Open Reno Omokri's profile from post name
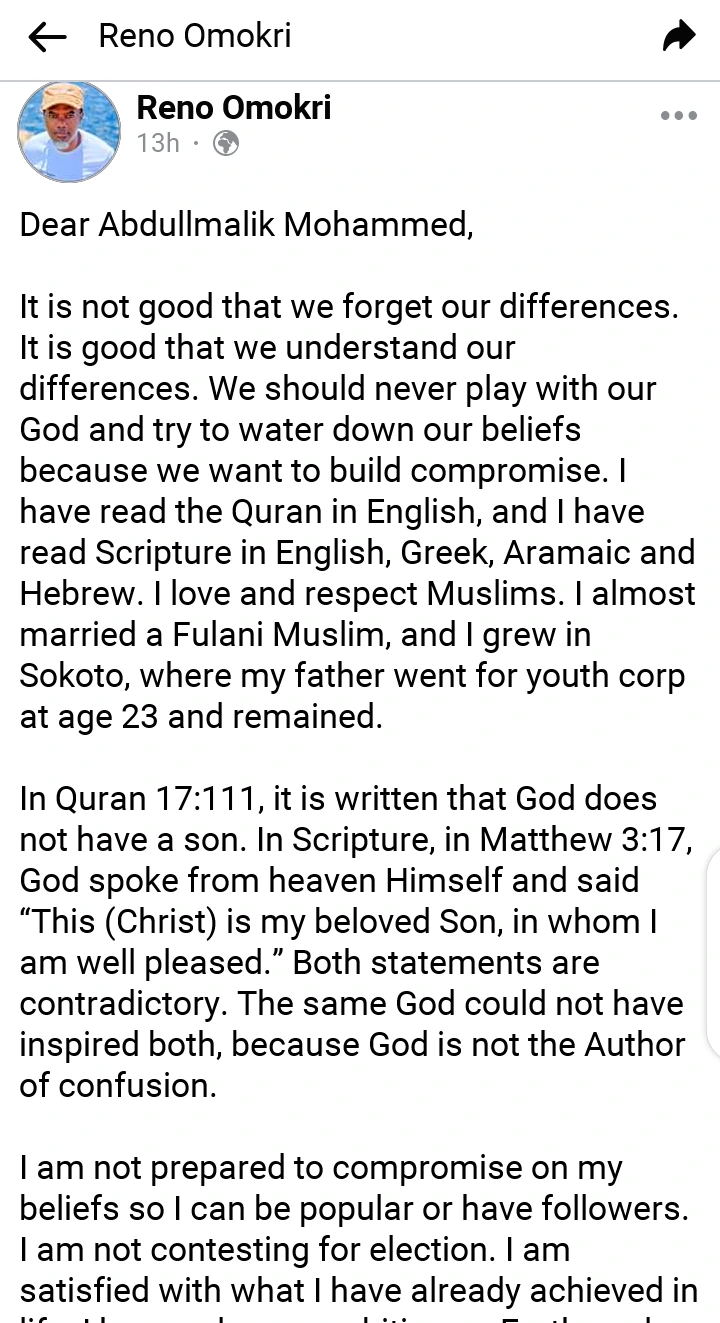The height and width of the screenshot is (1323, 720). pos(233,108)
